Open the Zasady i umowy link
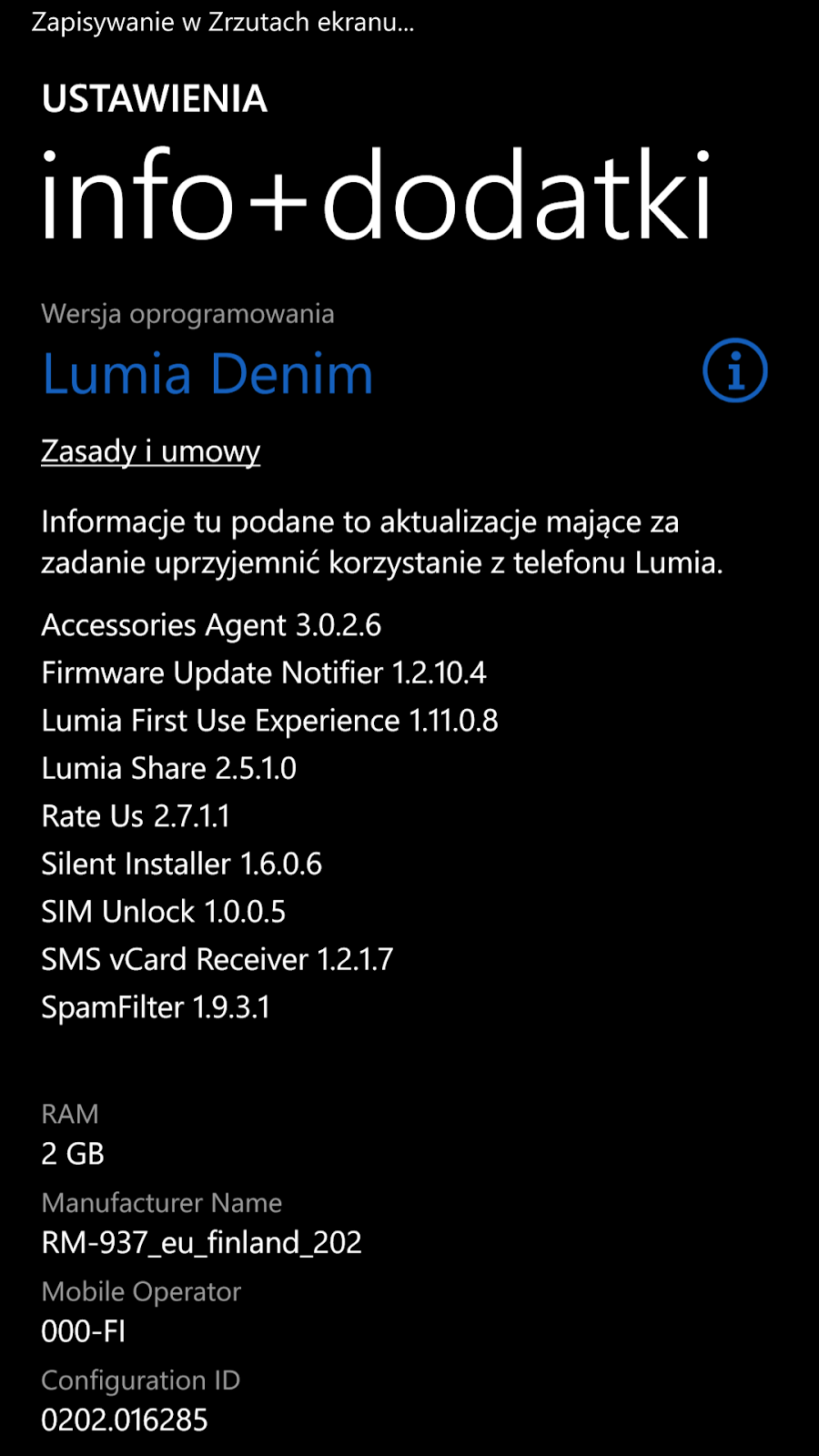 click(150, 451)
